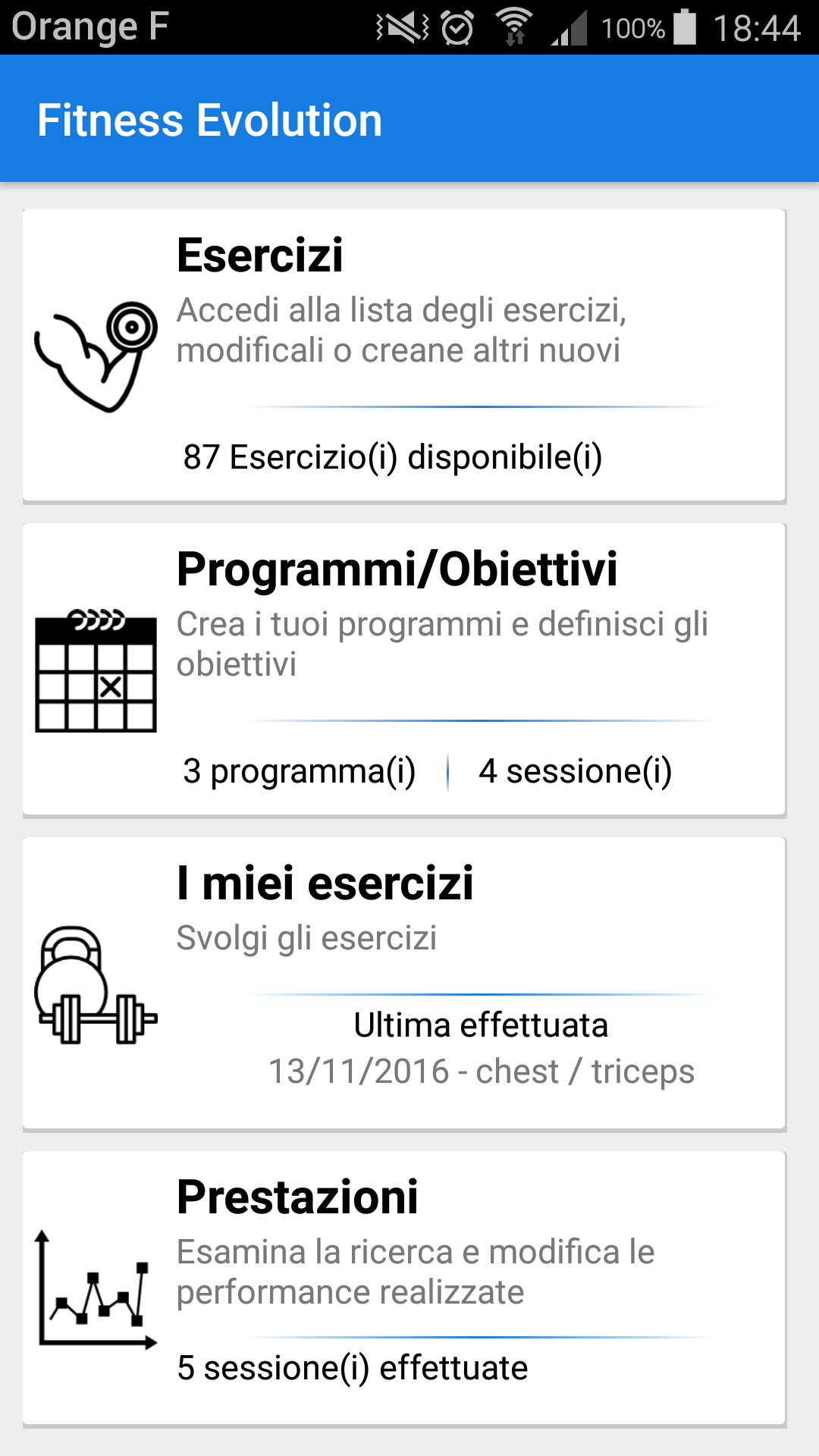Open the Esercizi card
The height and width of the screenshot is (1456, 819).
[403, 355]
